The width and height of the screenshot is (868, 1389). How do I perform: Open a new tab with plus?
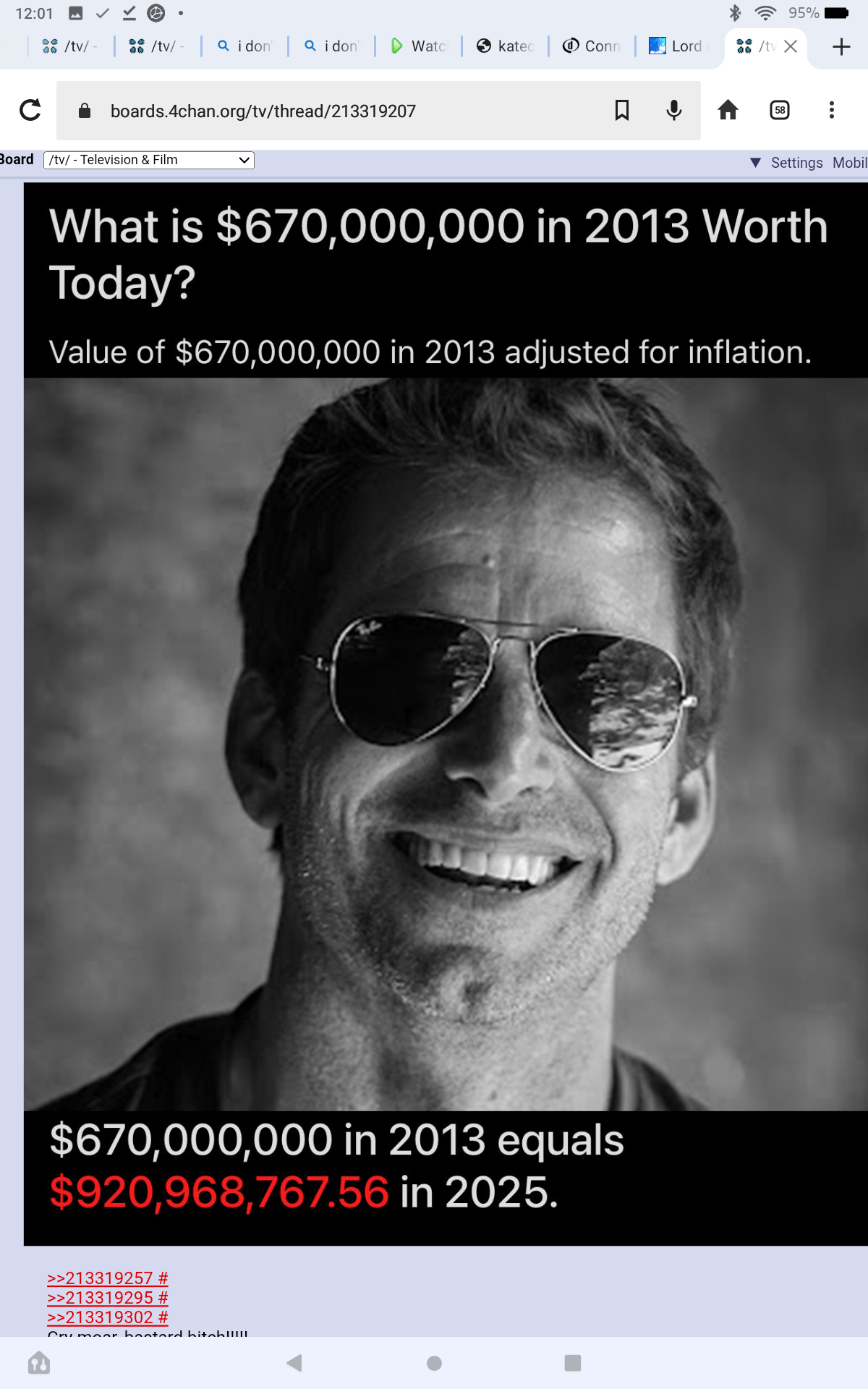pos(841,47)
